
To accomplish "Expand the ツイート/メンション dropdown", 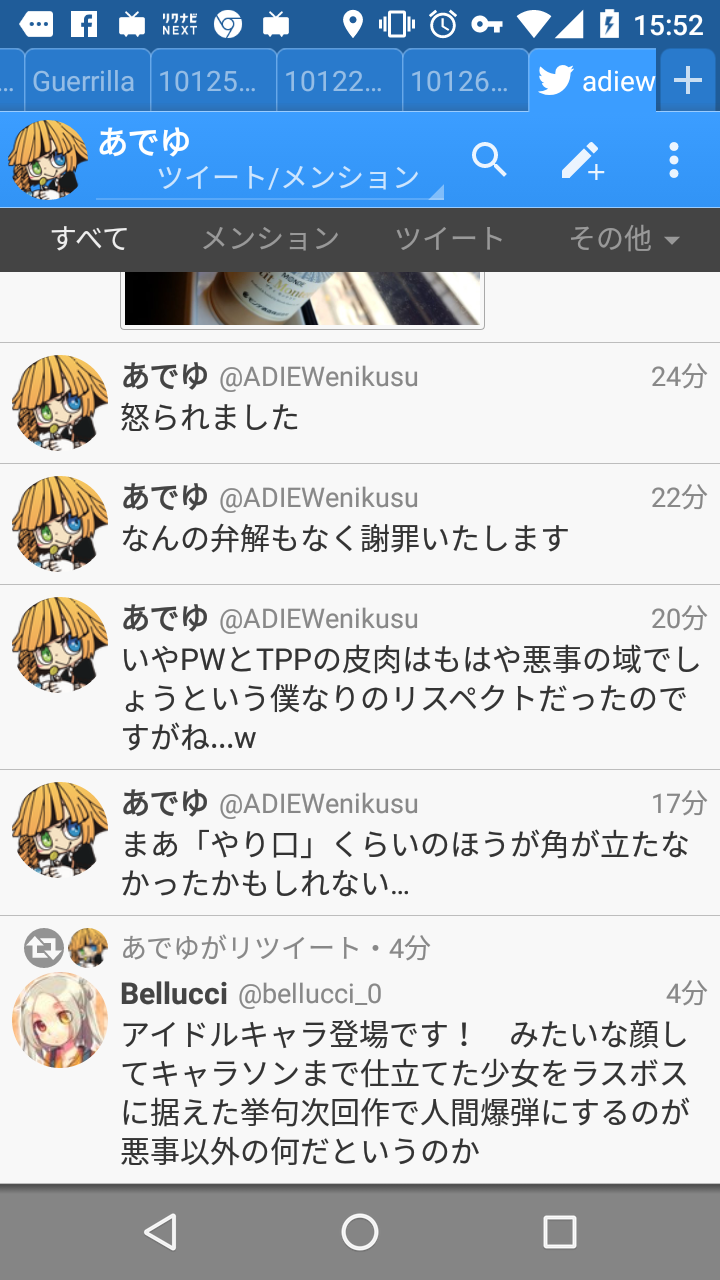I will pos(288,178).
